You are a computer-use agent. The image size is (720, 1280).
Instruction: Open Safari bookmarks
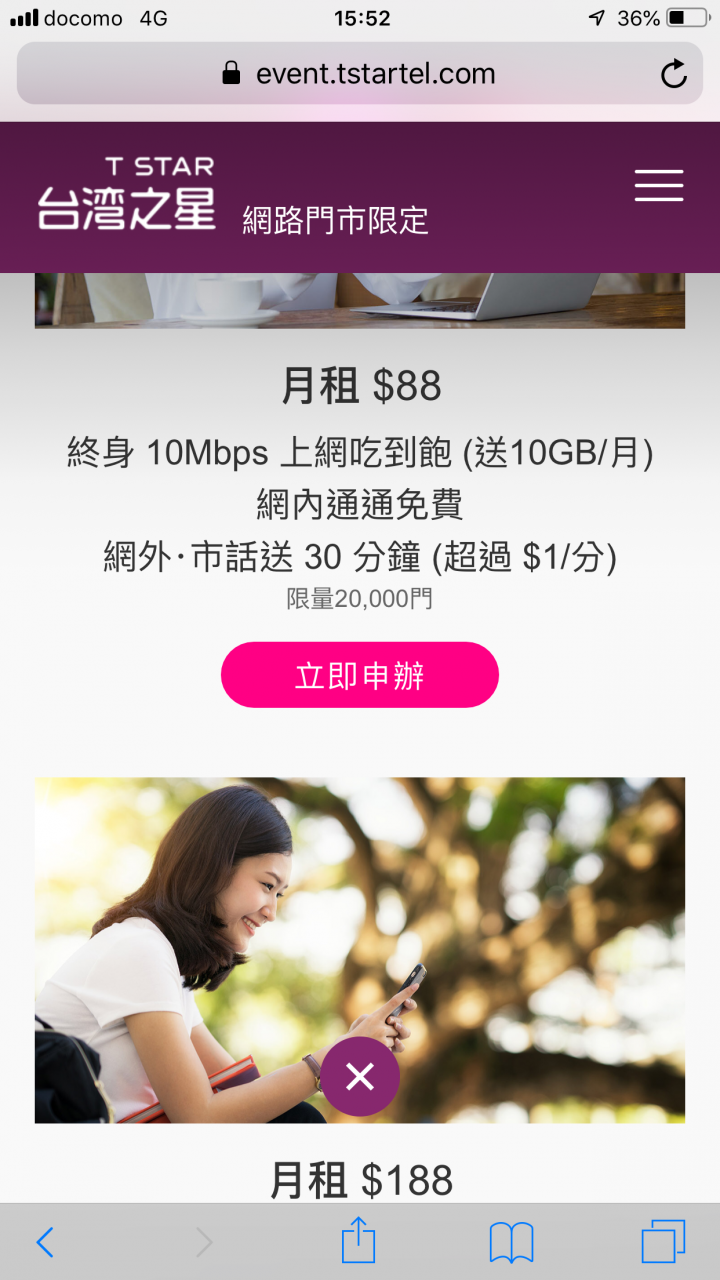(x=511, y=1242)
